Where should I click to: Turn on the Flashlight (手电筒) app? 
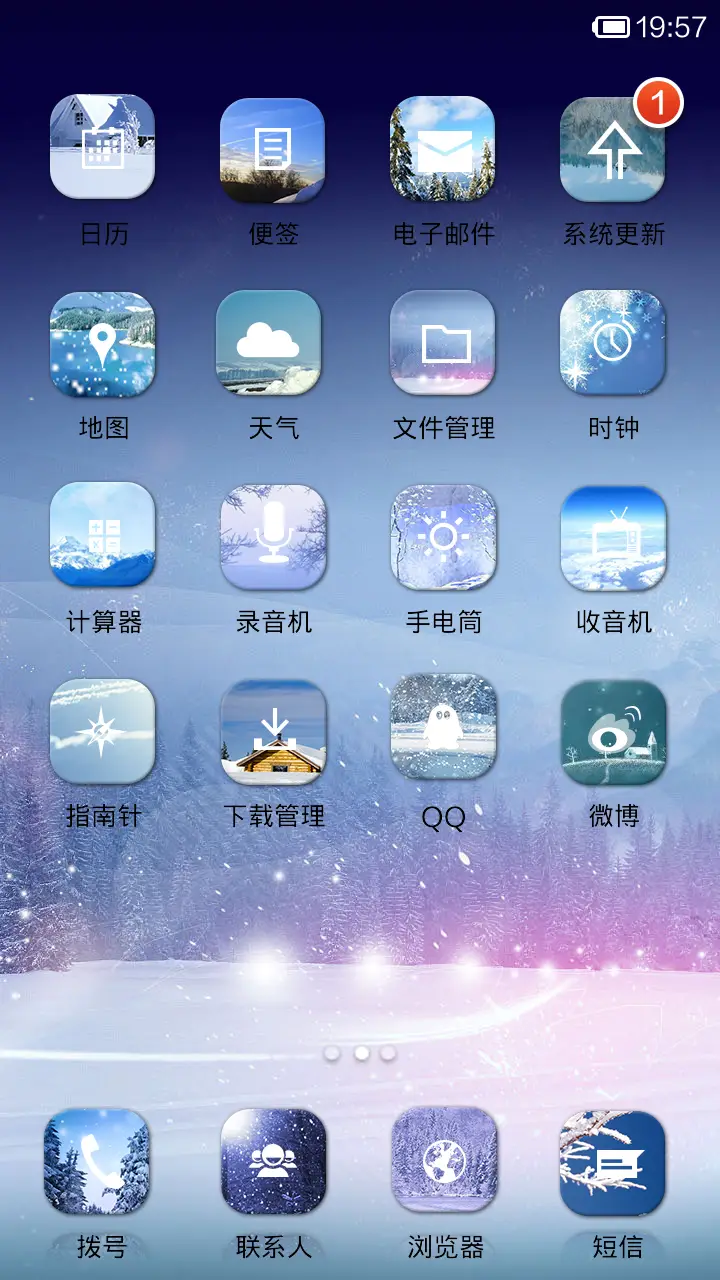[x=443, y=540]
